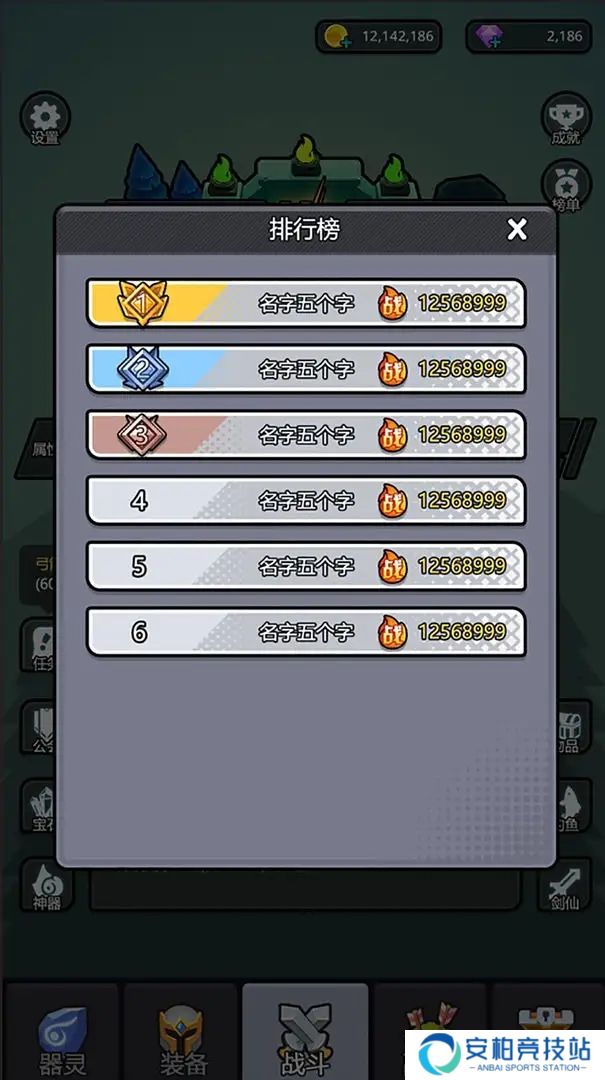
Task: Open the 成就 achievements trophy
Action: [565, 120]
